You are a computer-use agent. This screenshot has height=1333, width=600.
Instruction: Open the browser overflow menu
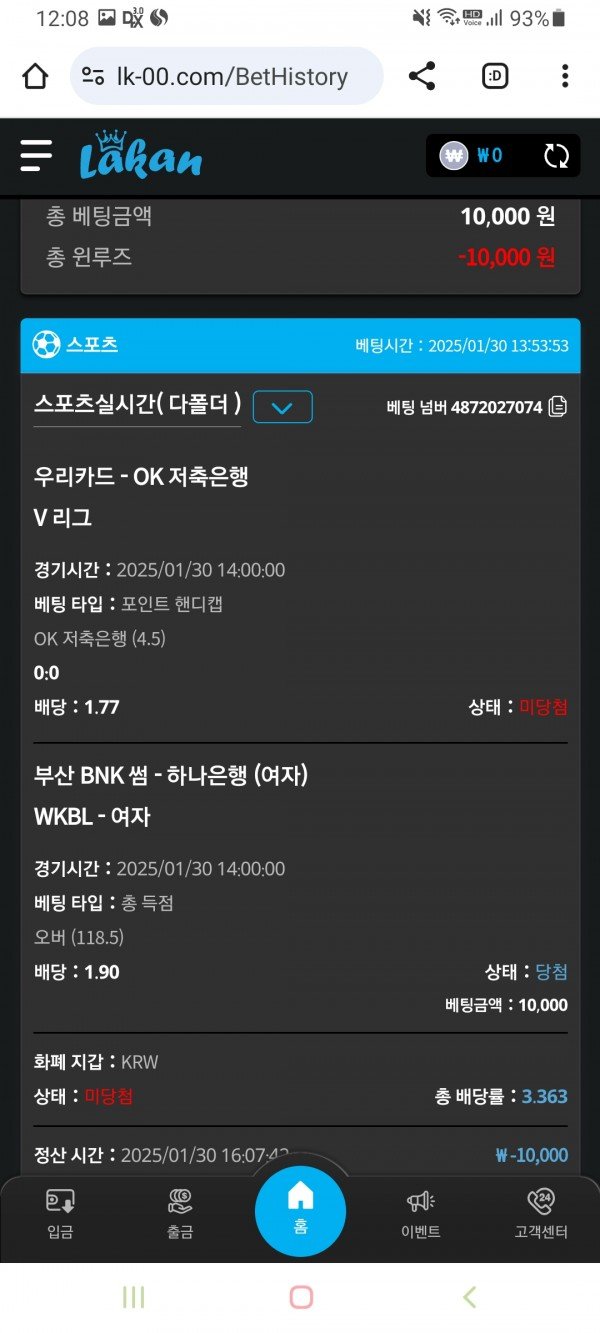tap(565, 76)
